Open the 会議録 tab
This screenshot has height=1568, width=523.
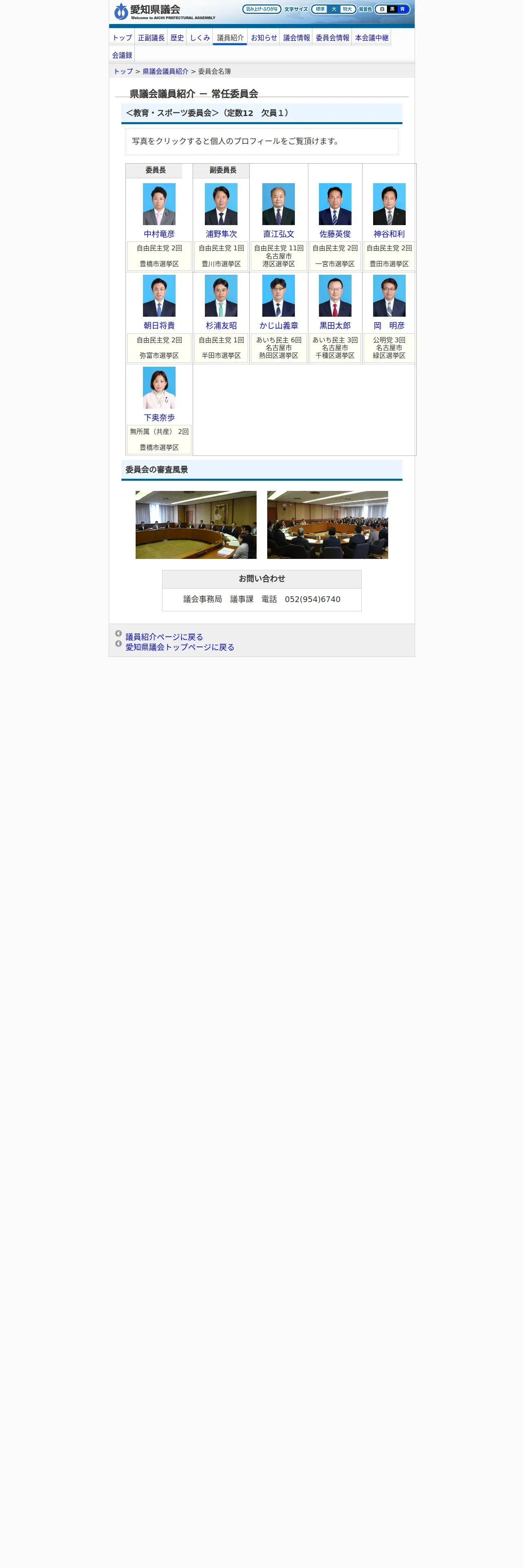122,55
